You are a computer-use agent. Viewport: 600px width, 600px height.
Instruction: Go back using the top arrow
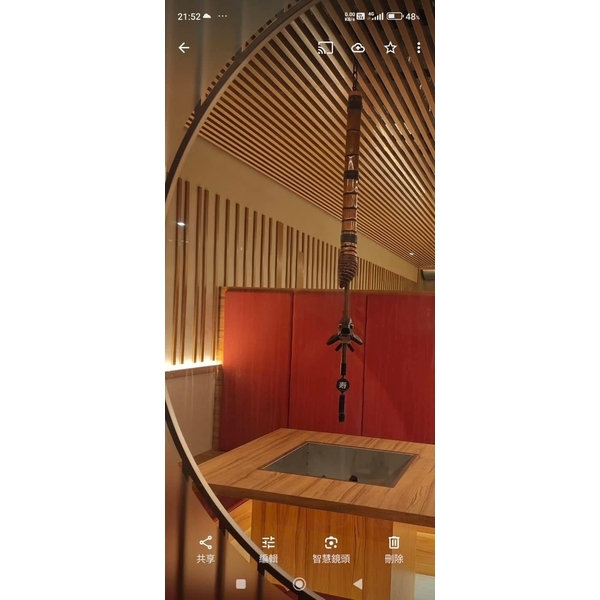[x=184, y=48]
